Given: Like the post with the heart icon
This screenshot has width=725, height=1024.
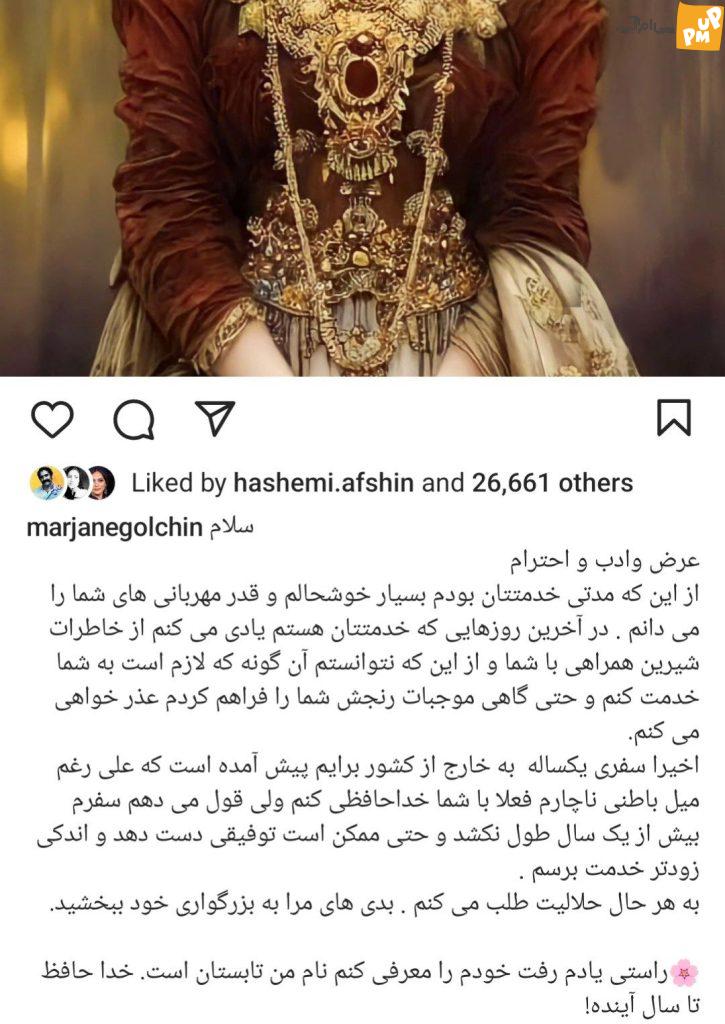Looking at the screenshot, I should point(52,419).
